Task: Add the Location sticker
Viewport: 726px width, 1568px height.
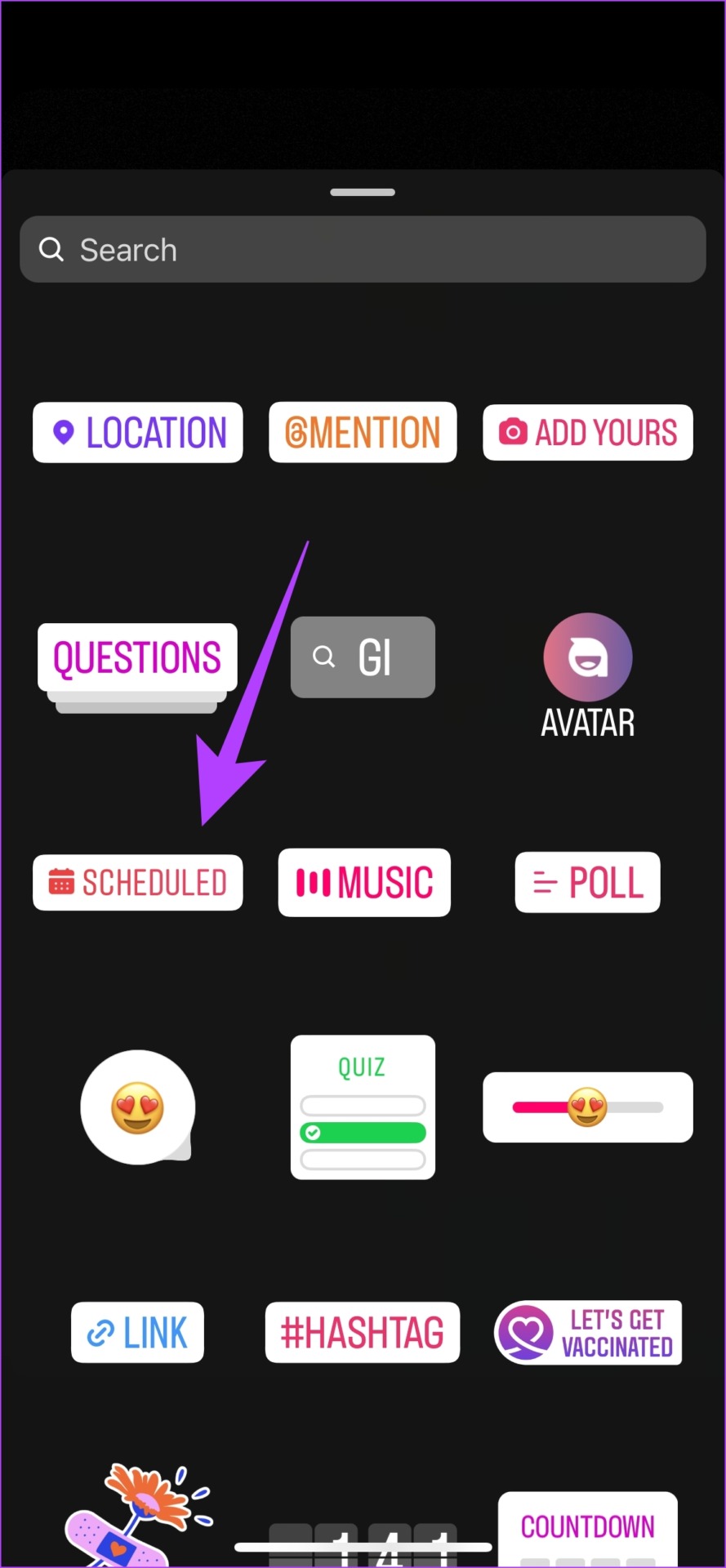Action: [x=138, y=433]
